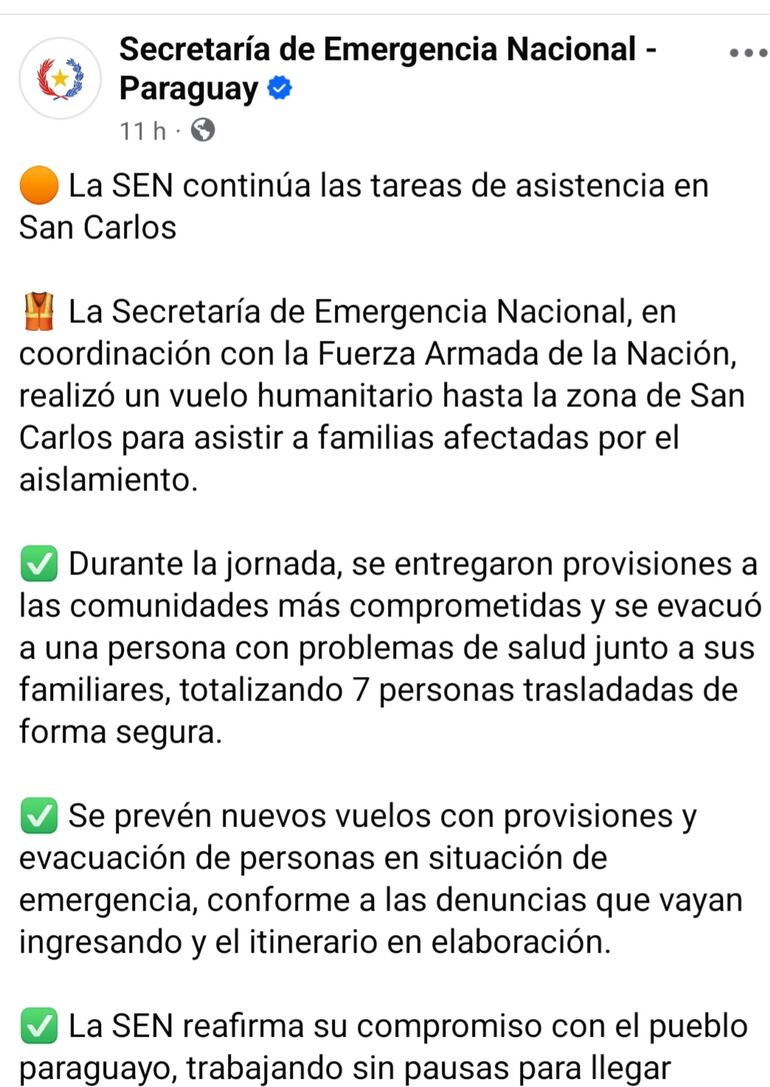Open the post's three-dot options menu
Screen dimensions: 770x1087
pyautogui.click(x=747, y=53)
